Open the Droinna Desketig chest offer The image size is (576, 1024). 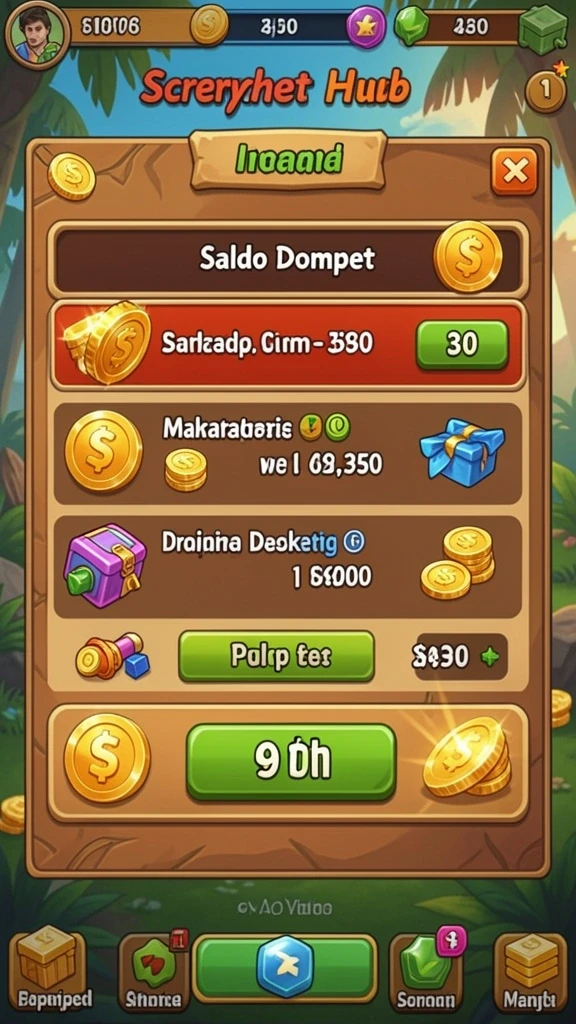pyautogui.click(x=287, y=567)
